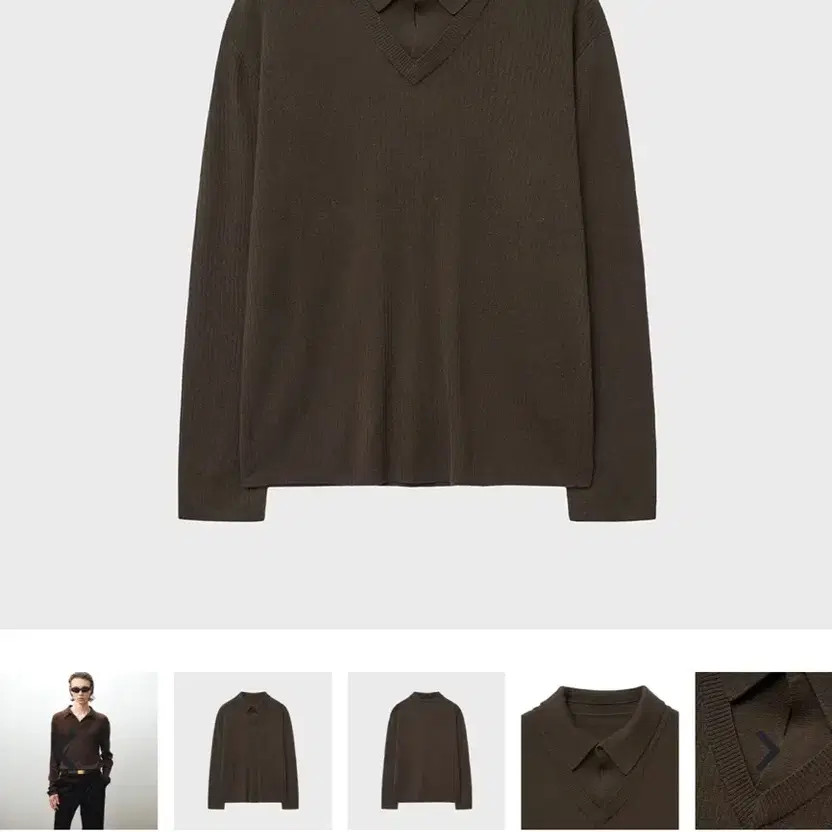Image resolution: width=832 pixels, height=832 pixels.
Task: Select the front view sweater thumbnail
Action: click(x=253, y=750)
